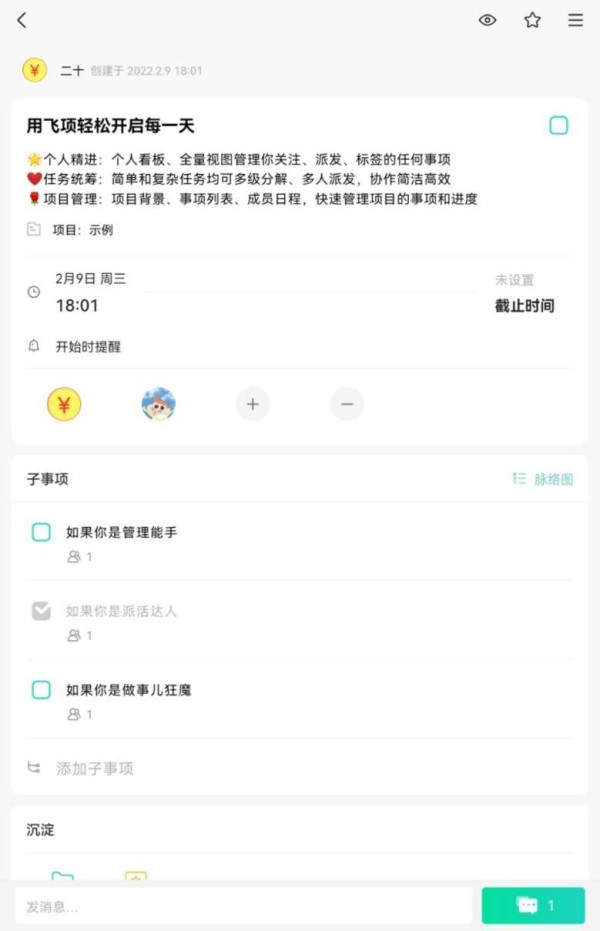Open the green comments button
This screenshot has height=931, width=600.
click(533, 906)
